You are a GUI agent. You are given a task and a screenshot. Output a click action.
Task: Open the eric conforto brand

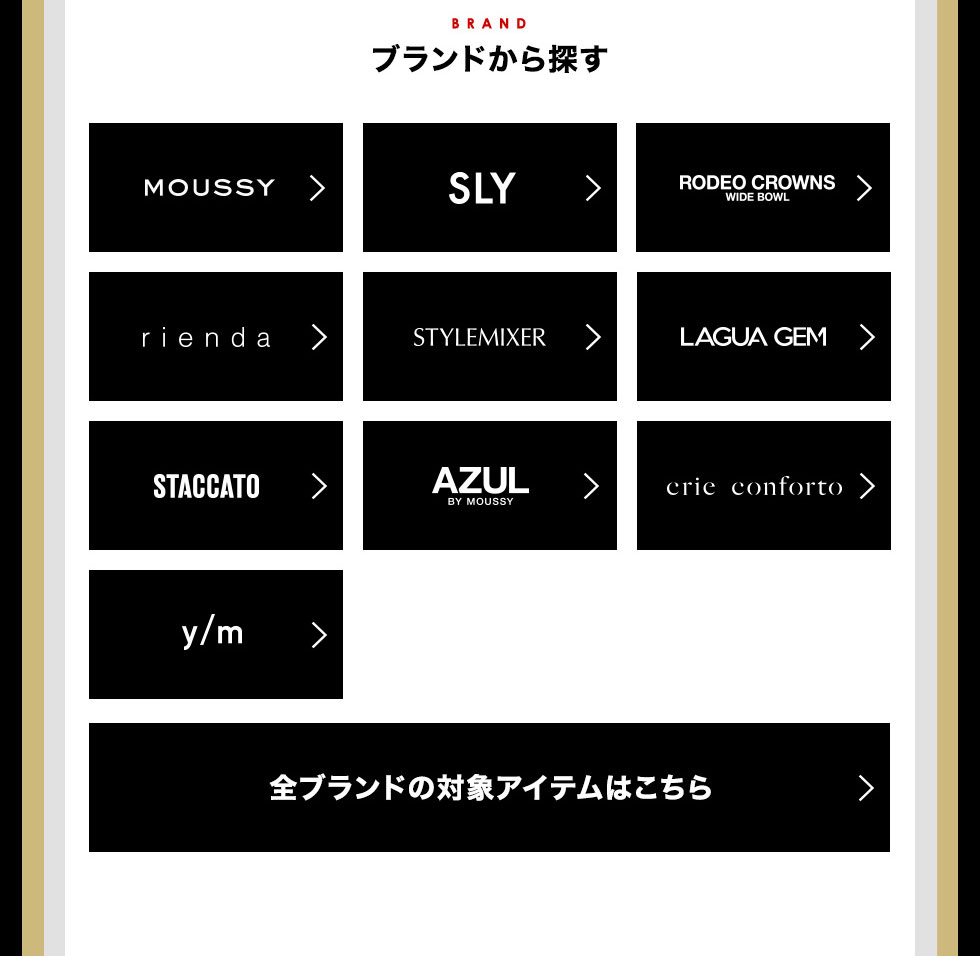coord(764,486)
